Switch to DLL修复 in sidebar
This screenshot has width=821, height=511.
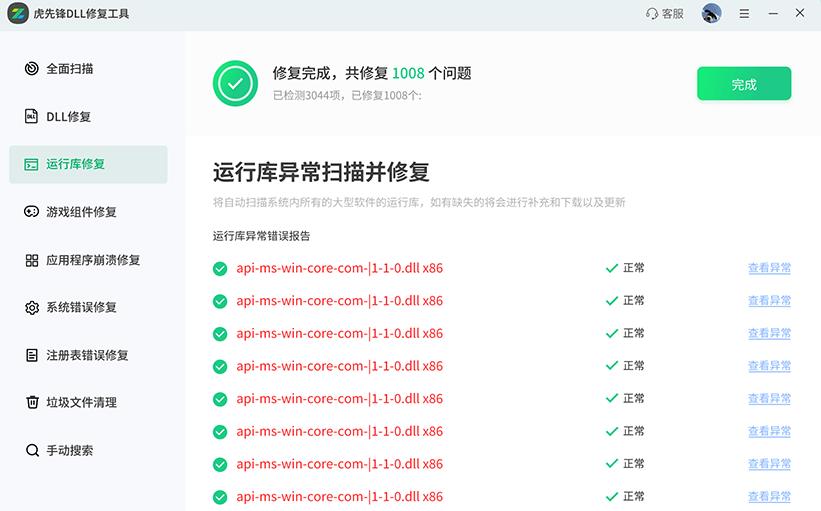click(68, 117)
